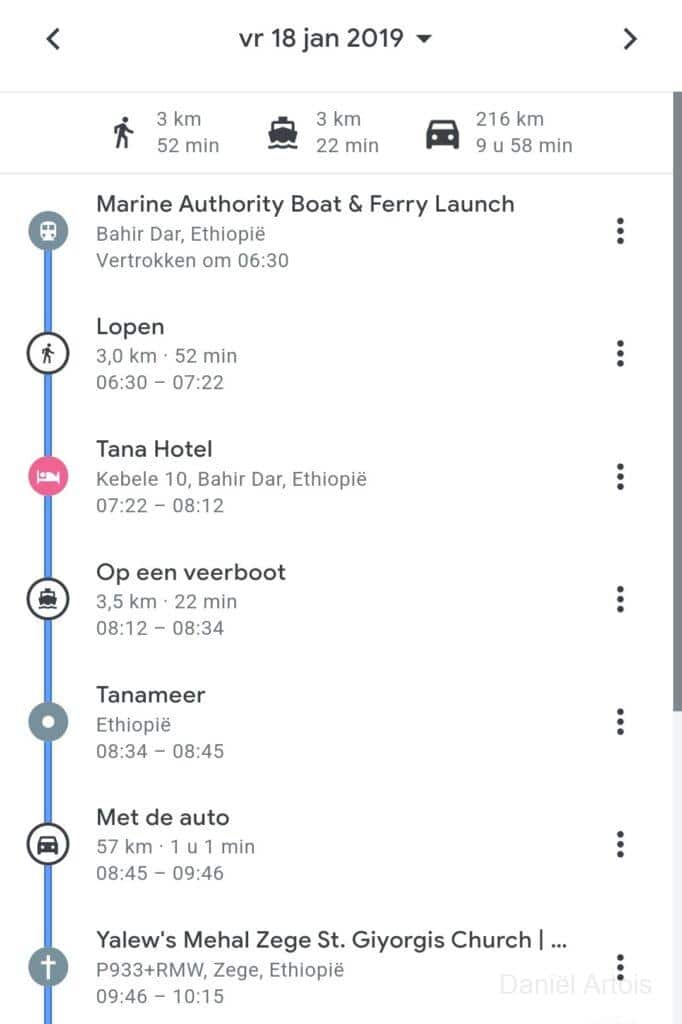Go to the next day
Viewport: 682px width, 1024px height.
(629, 39)
